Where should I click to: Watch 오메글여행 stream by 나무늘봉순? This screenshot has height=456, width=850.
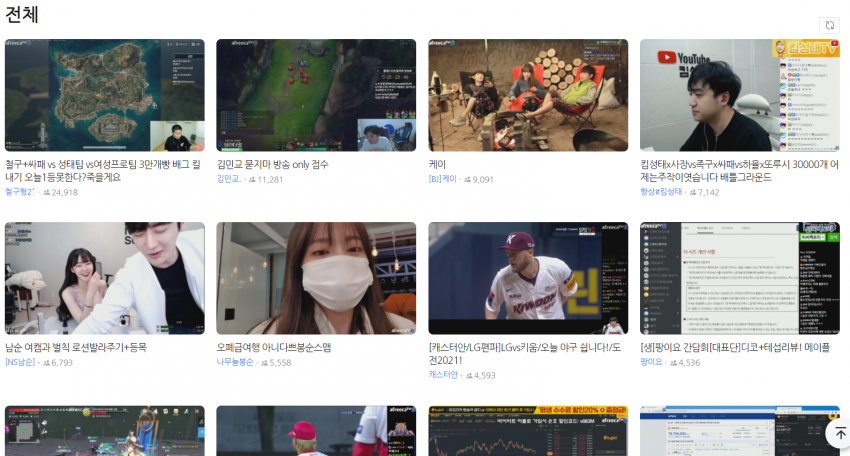coord(316,278)
